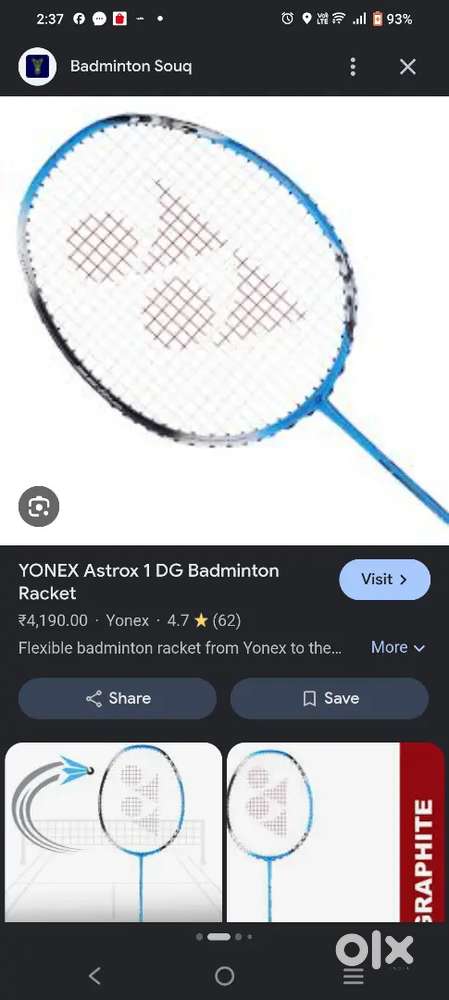Viewport: 449px width, 1000px height.
Task: Search this image with Google Lens
Action: click(x=39, y=507)
